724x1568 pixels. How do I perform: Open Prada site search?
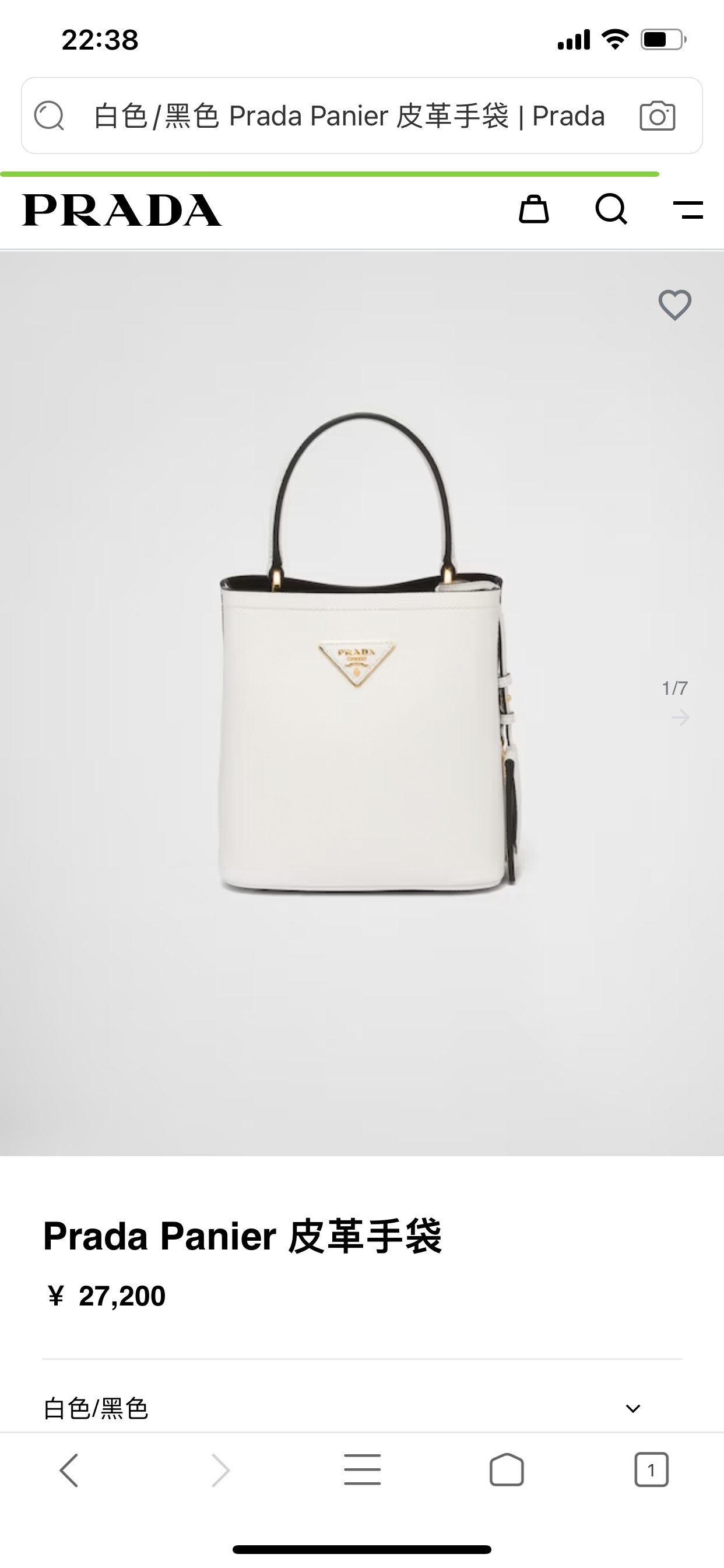pyautogui.click(x=611, y=210)
